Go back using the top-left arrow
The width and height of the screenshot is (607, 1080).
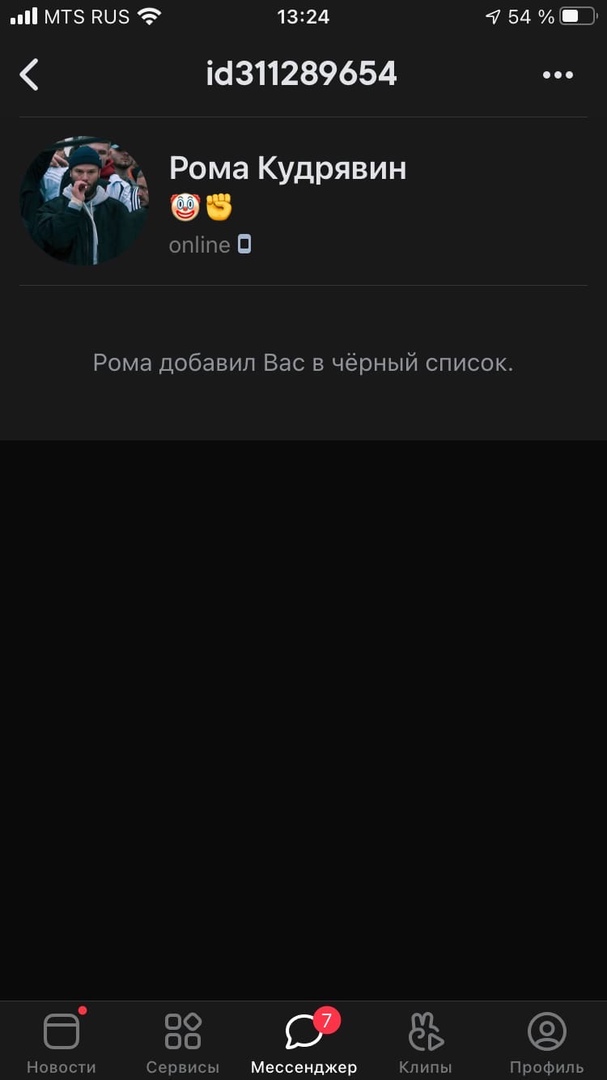coord(30,74)
